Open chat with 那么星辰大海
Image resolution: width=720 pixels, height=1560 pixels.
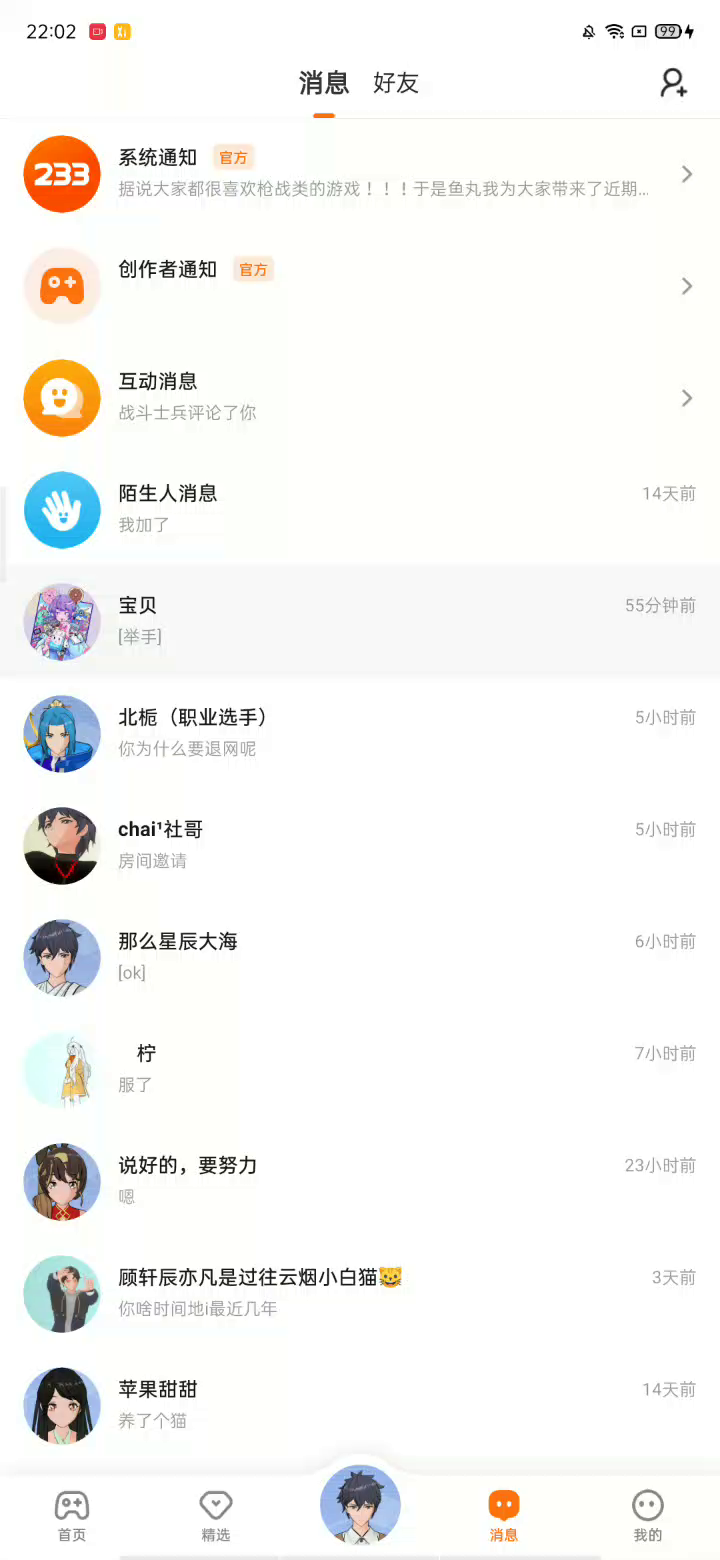(x=360, y=958)
